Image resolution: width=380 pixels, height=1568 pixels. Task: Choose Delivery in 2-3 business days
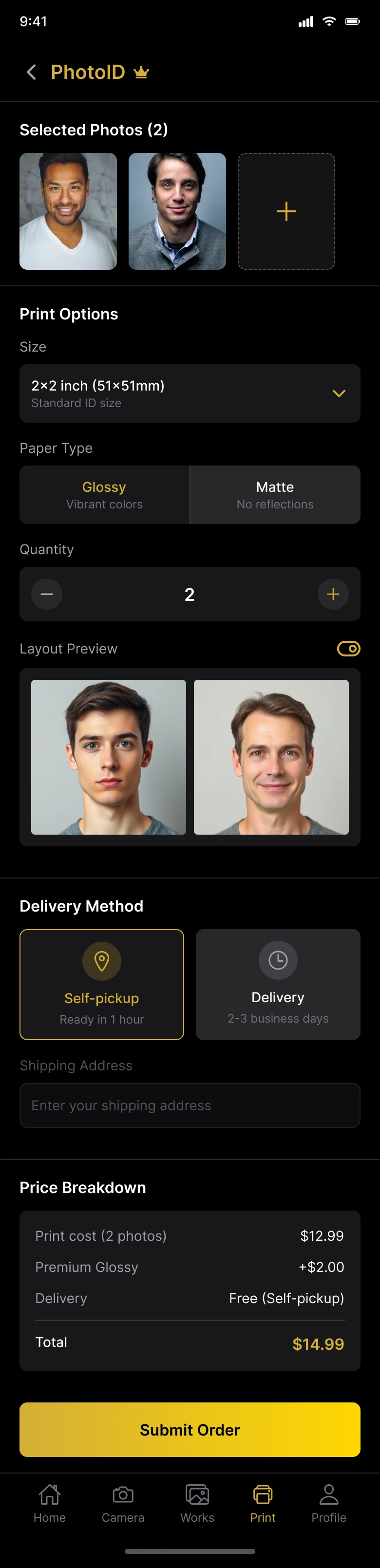coord(278,984)
